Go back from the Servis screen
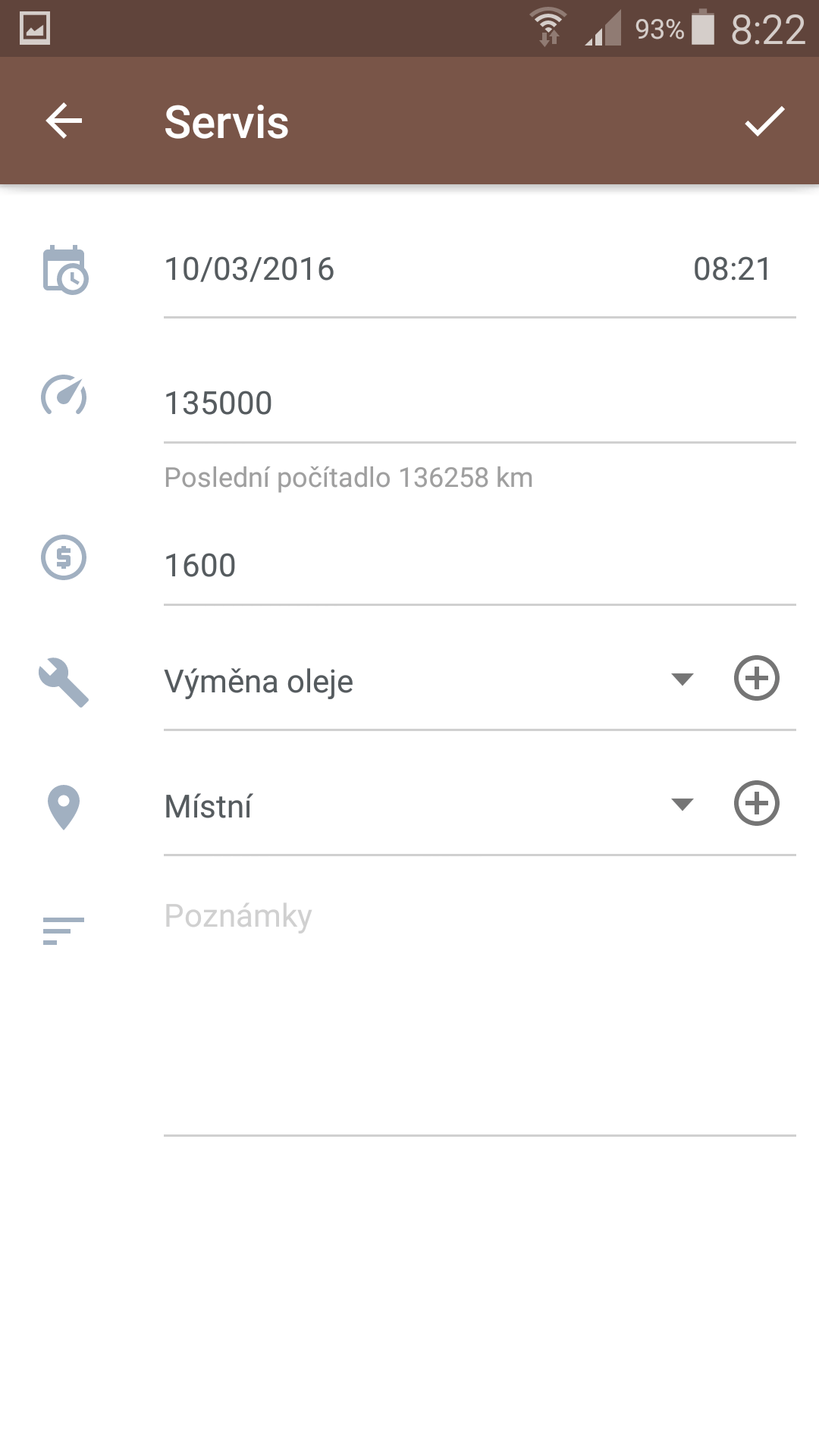The image size is (819, 1456). (64, 121)
